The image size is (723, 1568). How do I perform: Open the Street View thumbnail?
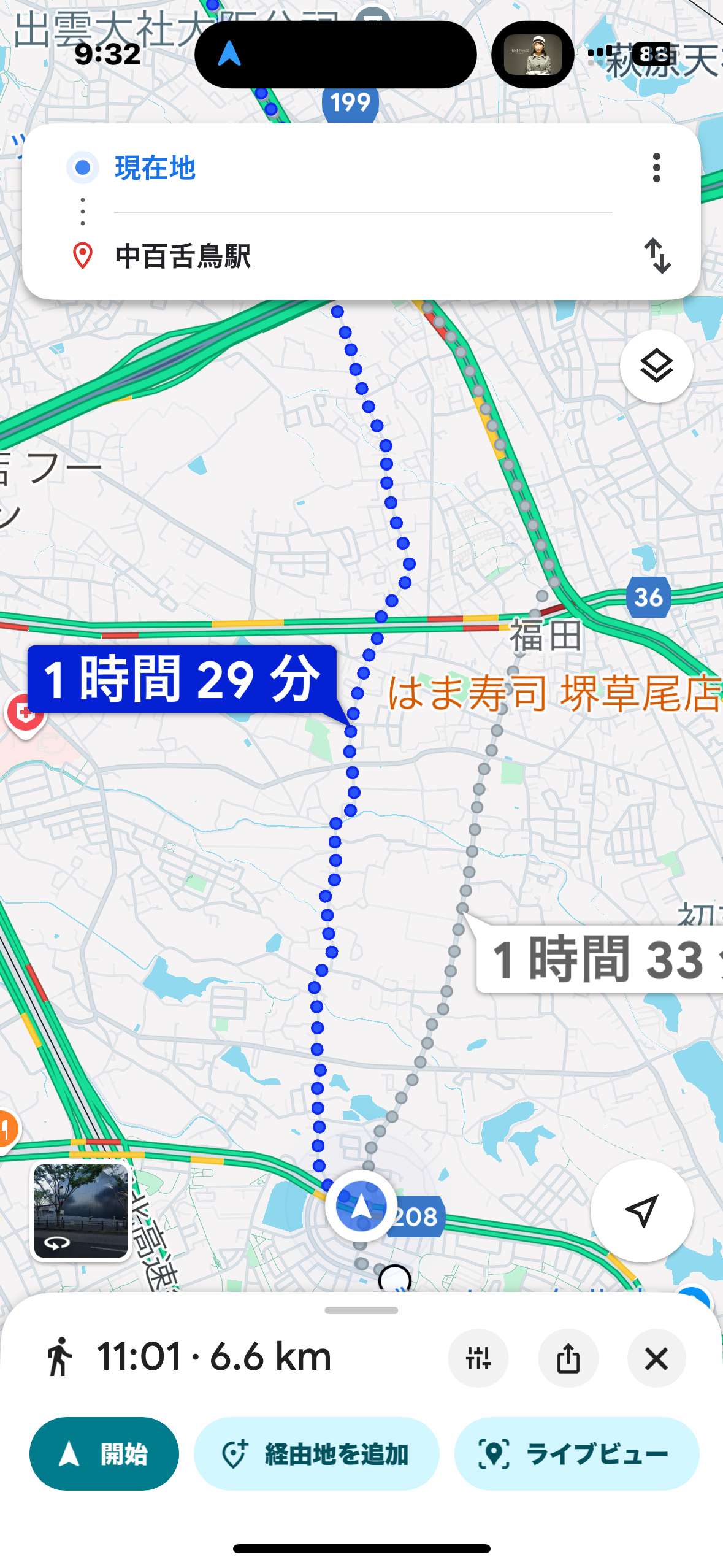tap(81, 1212)
